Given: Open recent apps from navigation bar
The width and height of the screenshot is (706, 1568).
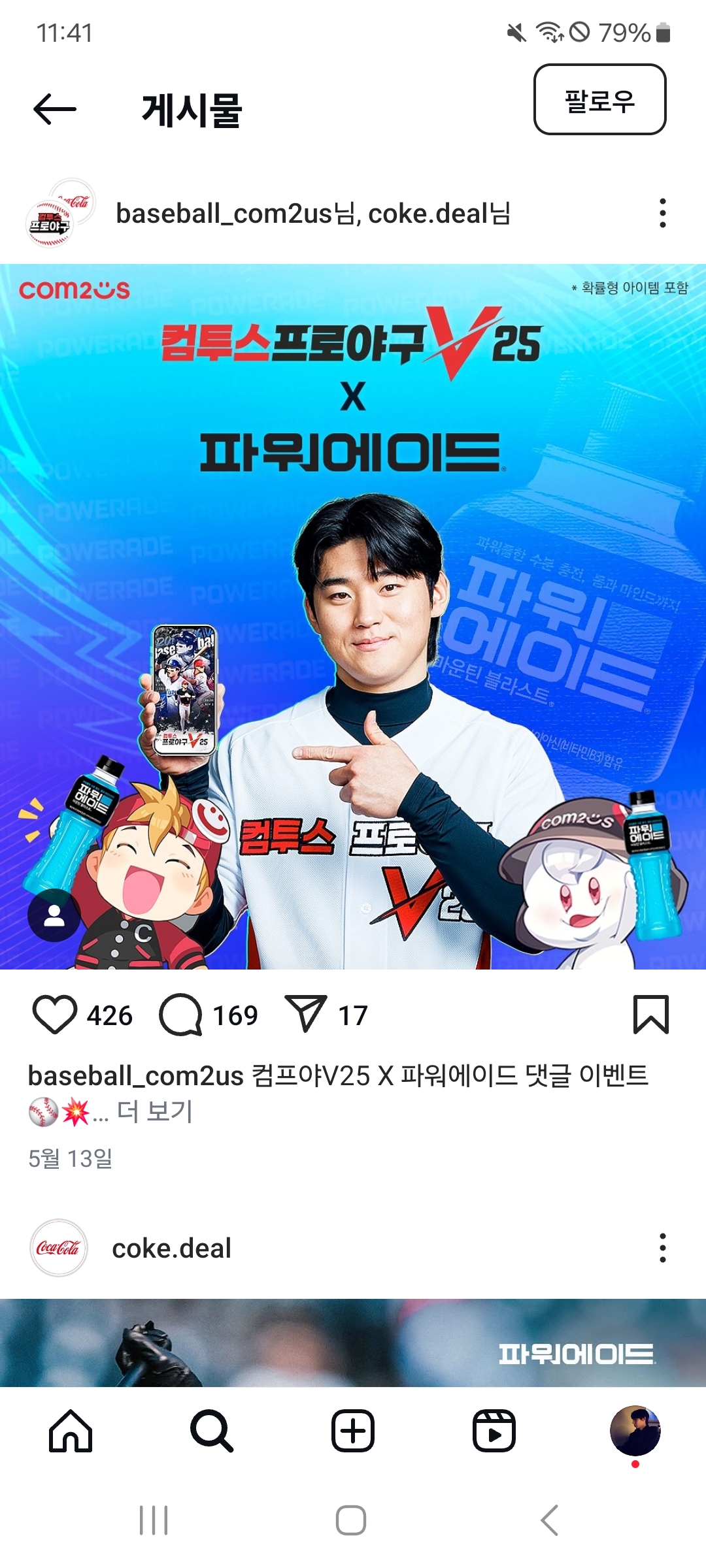Looking at the screenshot, I should pyautogui.click(x=154, y=1520).
